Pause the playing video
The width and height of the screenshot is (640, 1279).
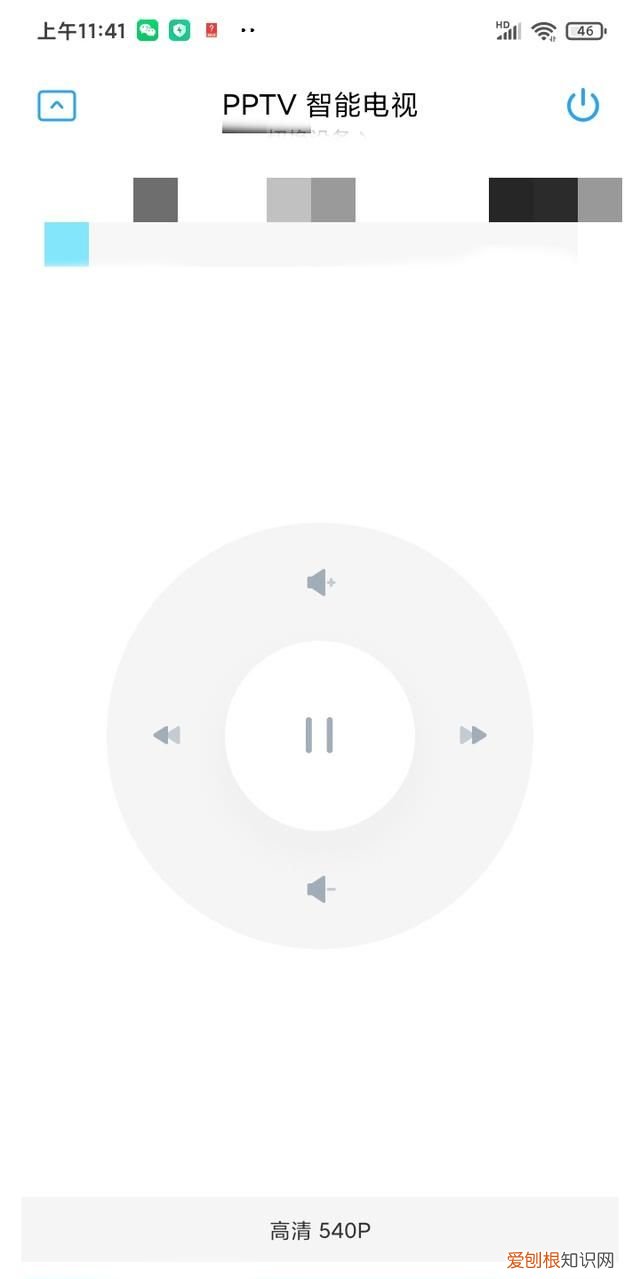point(320,735)
